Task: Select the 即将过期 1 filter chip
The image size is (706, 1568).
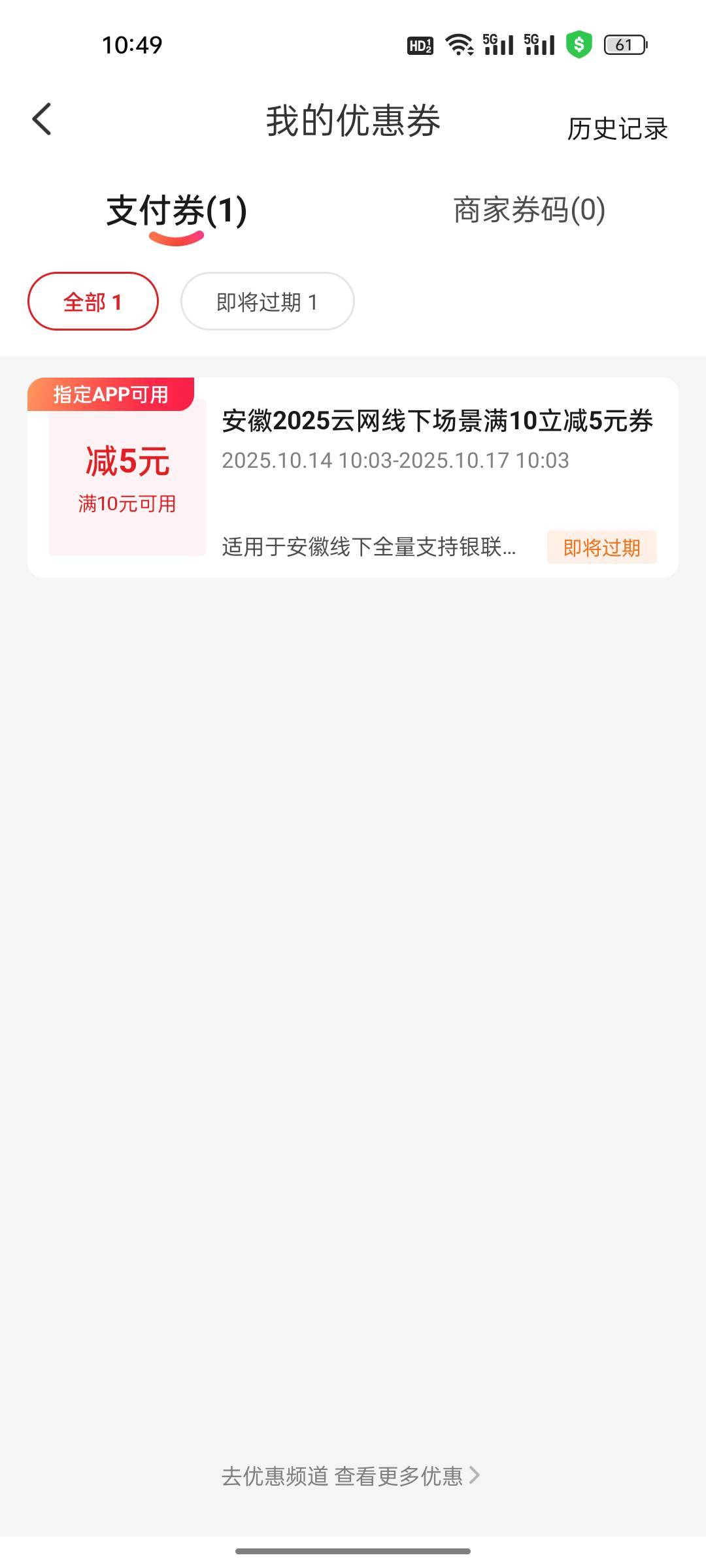Action: pos(267,301)
